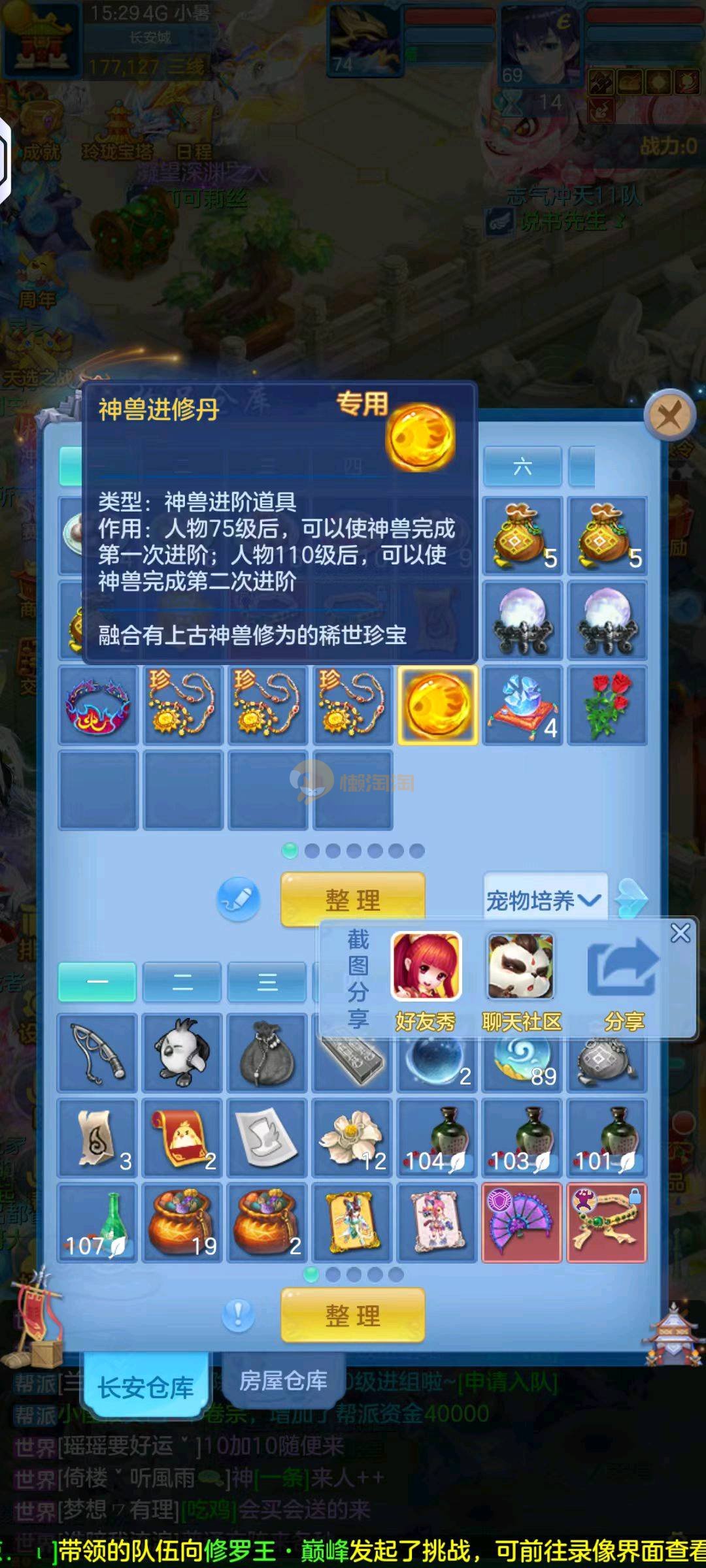This screenshot has height=1568, width=706.
Task: Select the red roses item
Action: [607, 706]
